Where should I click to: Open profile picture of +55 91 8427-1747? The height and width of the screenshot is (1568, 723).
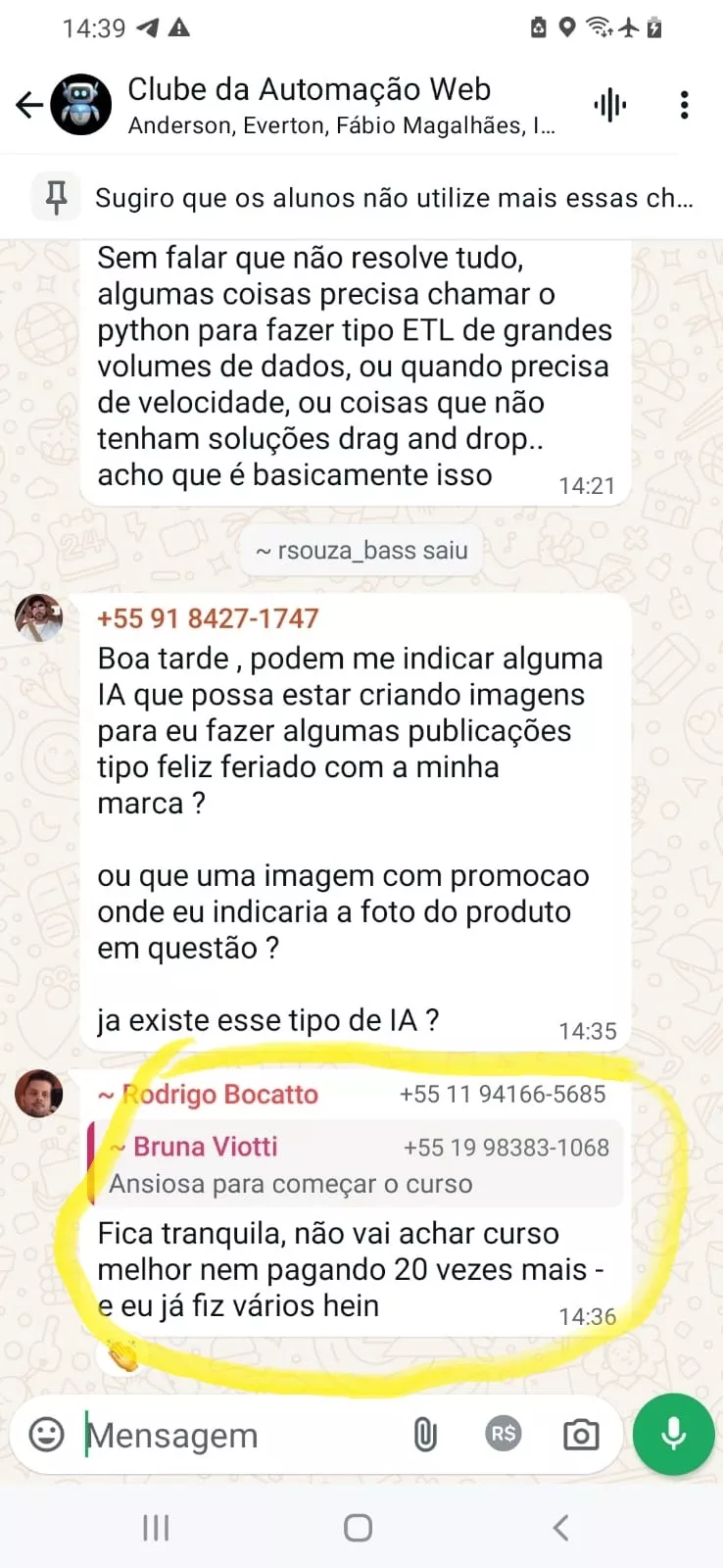(x=39, y=618)
